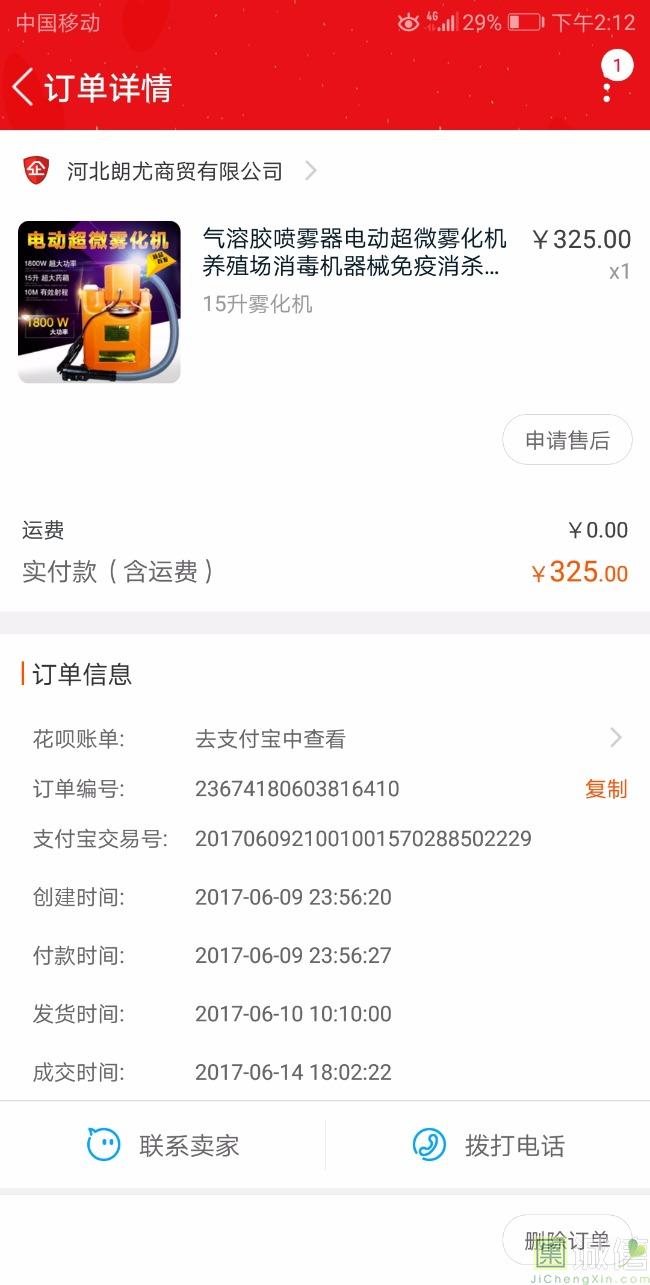
Task: Call the seller via 拨打电话
Action: (x=488, y=1145)
